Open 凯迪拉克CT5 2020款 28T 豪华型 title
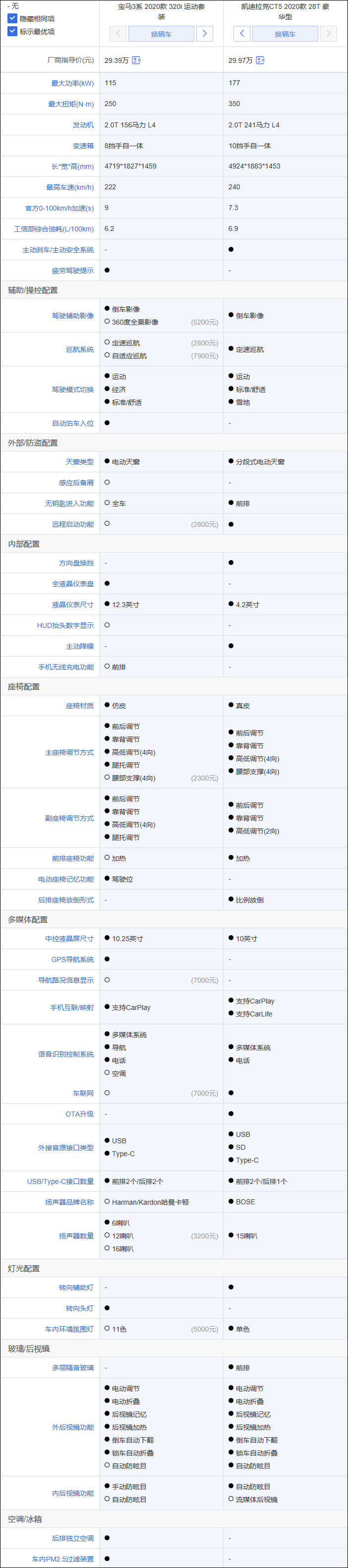The image size is (348, 1568). point(285,11)
